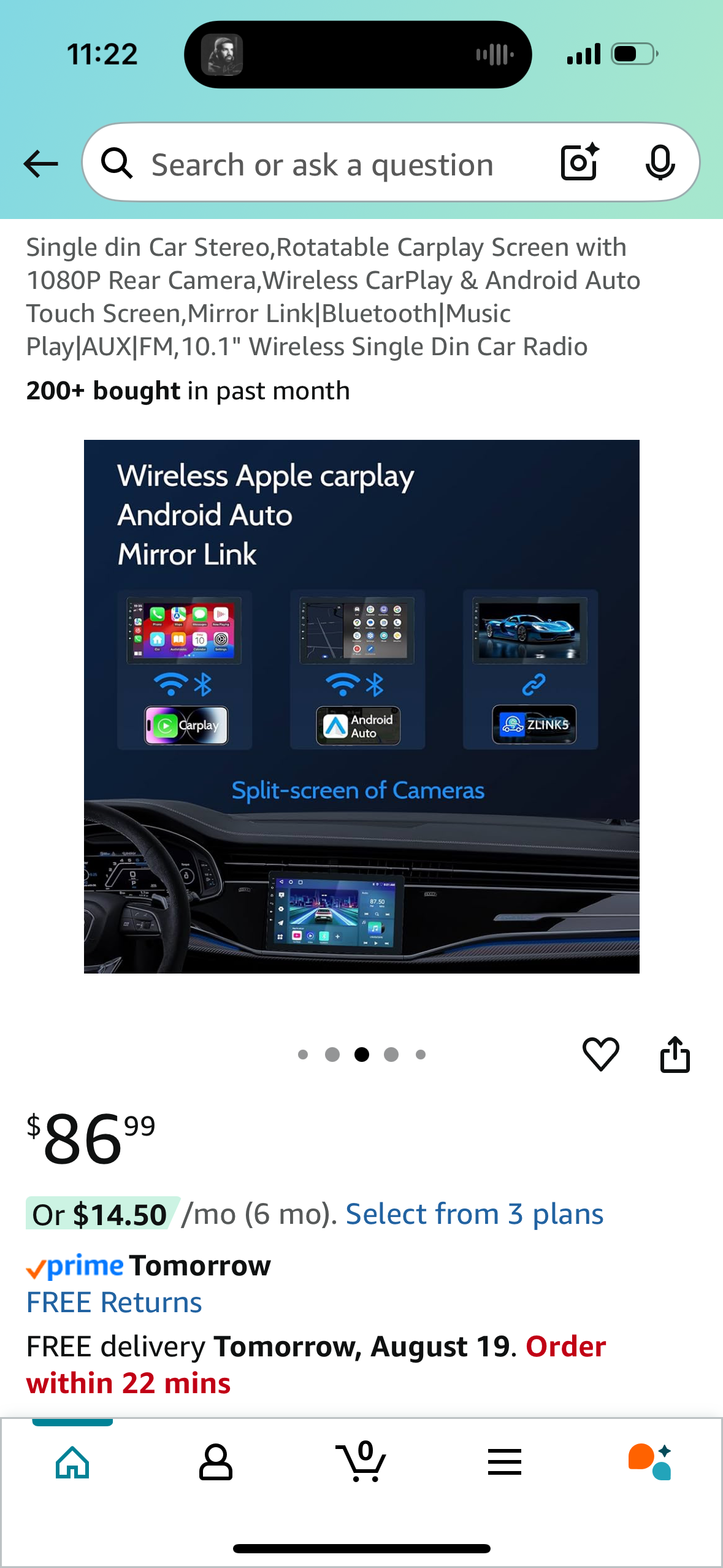Open Select from 3 plans link
Image resolution: width=723 pixels, height=1568 pixels.
(474, 1214)
